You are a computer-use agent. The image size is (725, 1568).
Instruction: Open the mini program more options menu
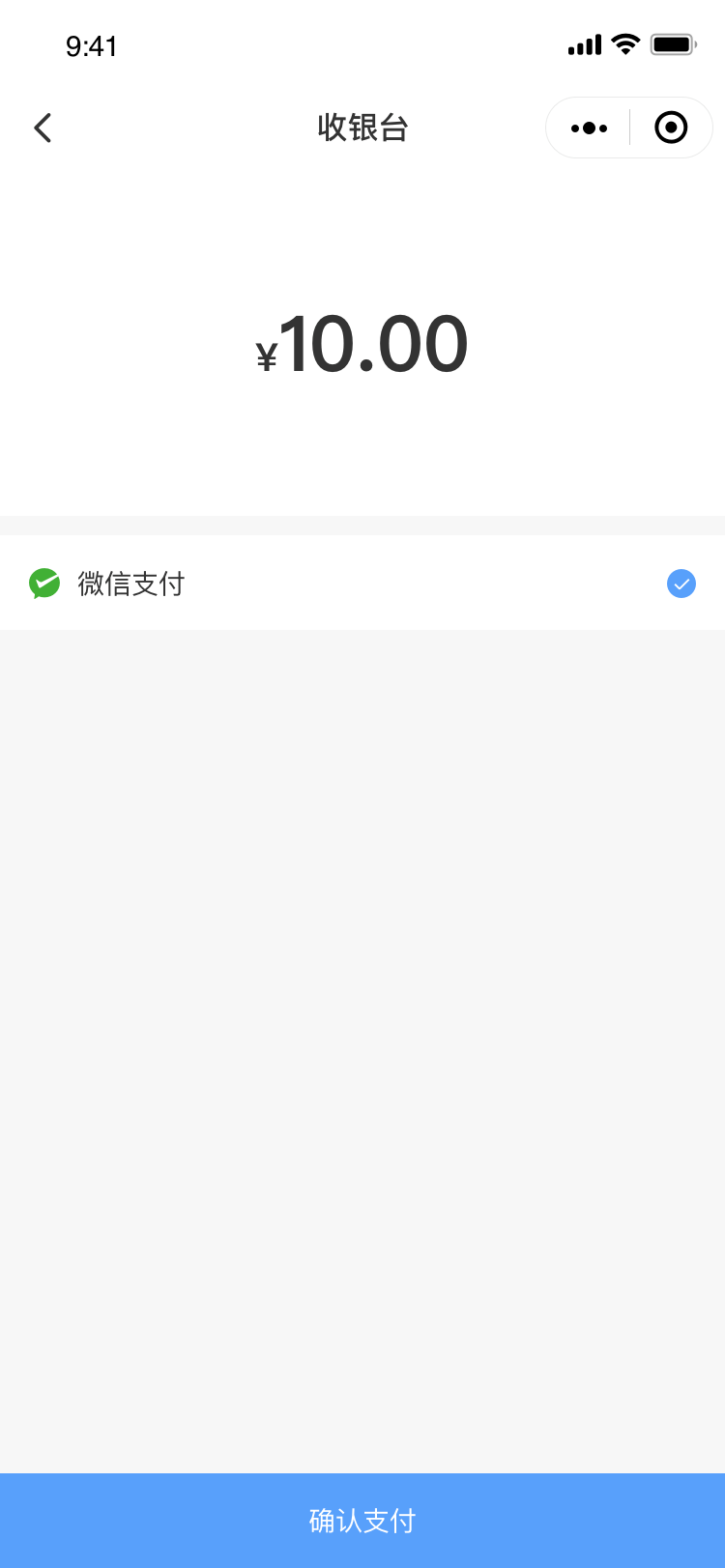(x=589, y=128)
